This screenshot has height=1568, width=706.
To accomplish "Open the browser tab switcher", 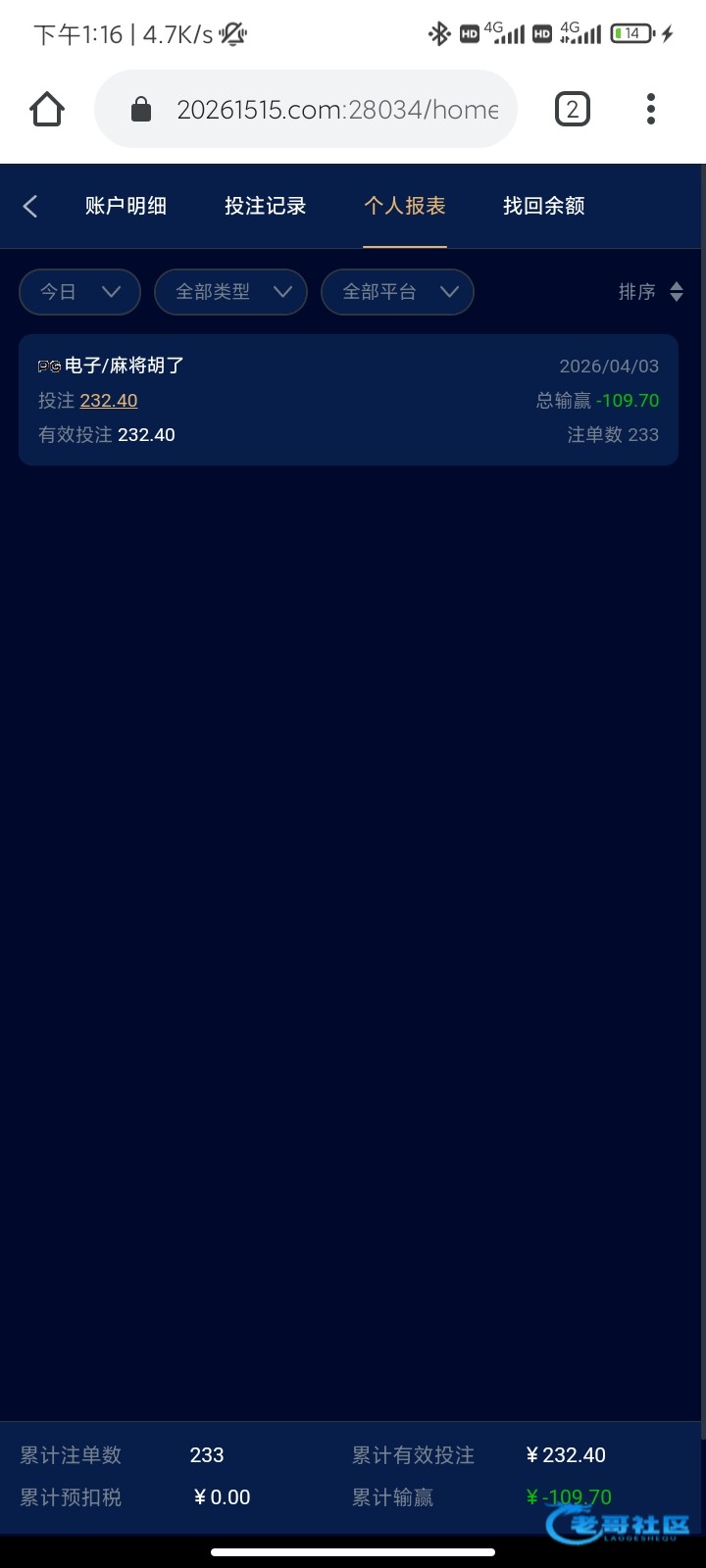I will (x=573, y=109).
